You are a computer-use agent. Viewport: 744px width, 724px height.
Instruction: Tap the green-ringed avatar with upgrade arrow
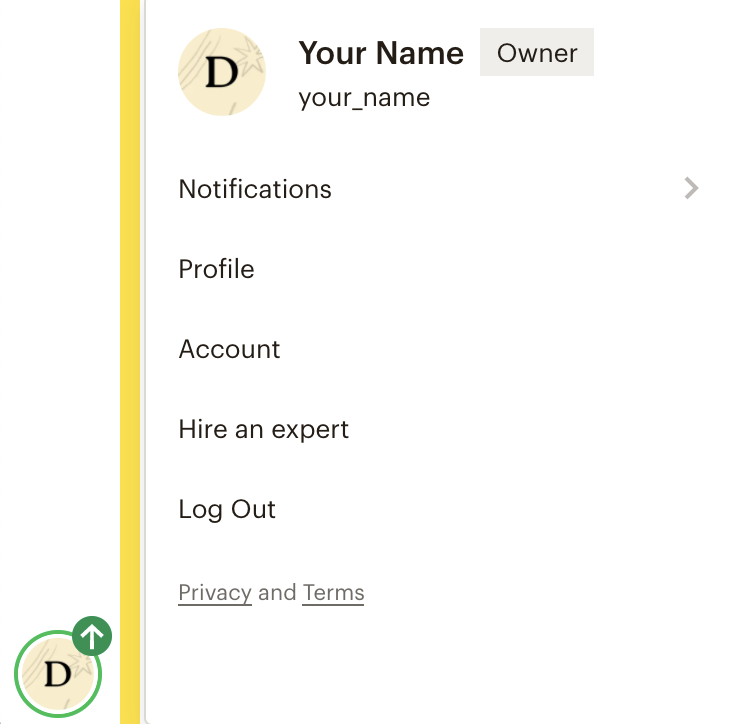pos(59,673)
